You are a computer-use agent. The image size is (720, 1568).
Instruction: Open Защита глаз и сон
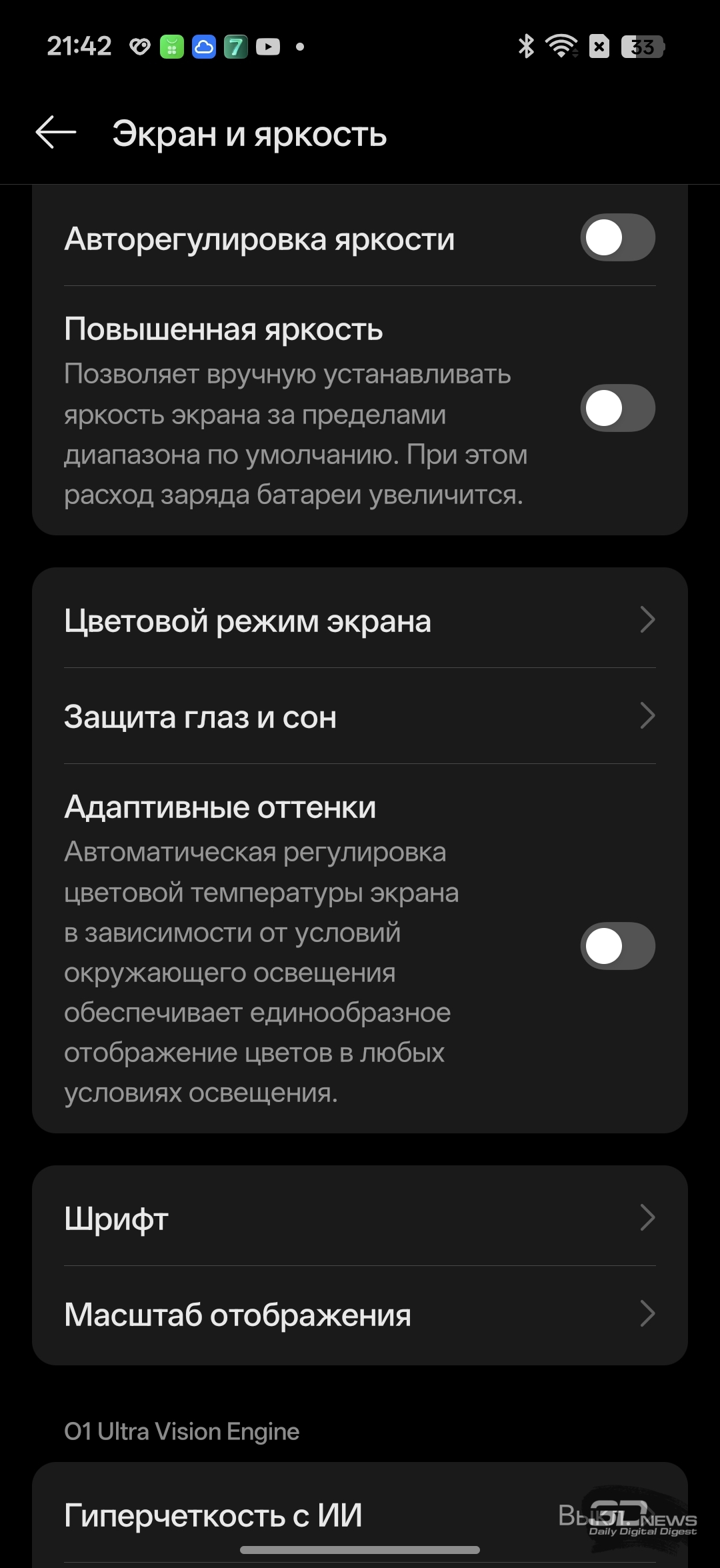click(x=360, y=717)
